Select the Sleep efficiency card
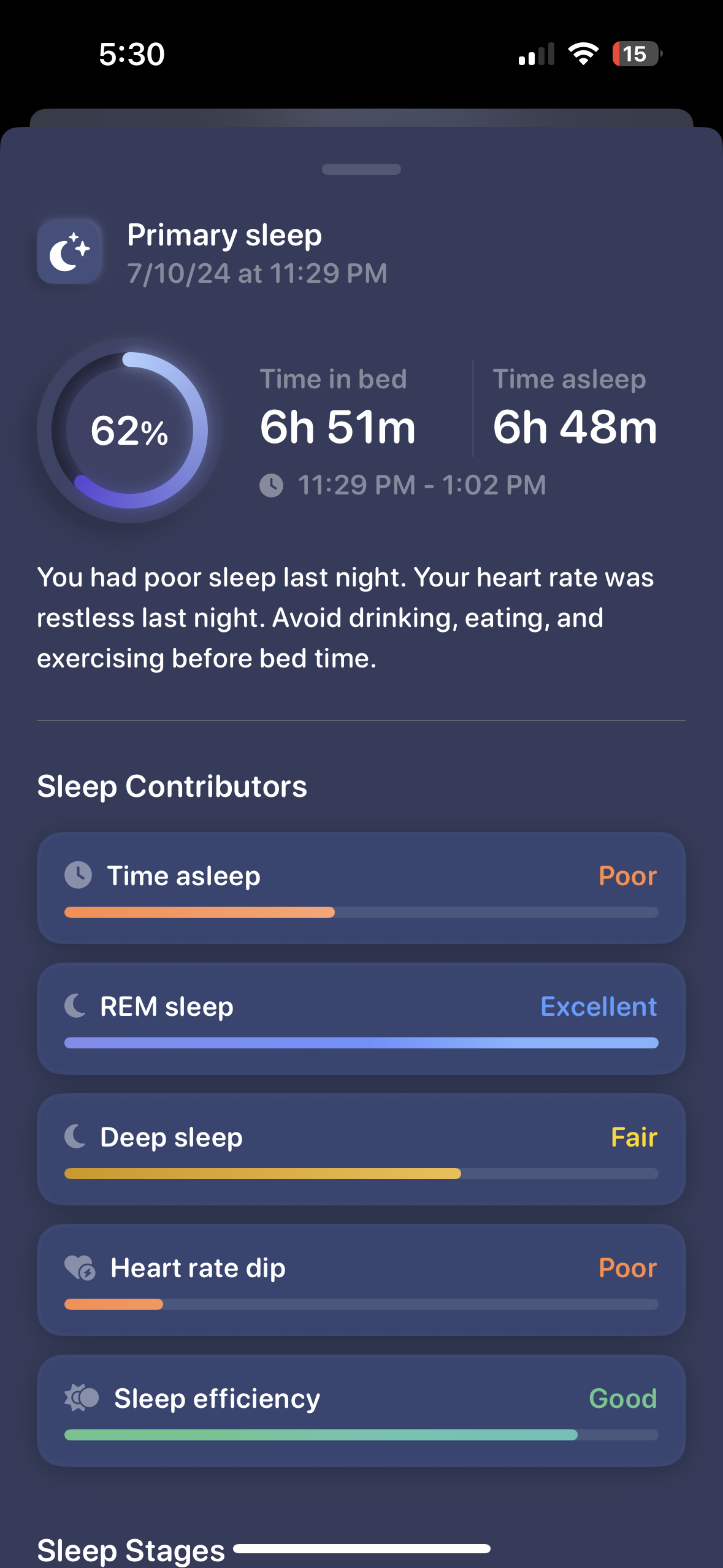This screenshot has height=1568, width=723. coord(361,1410)
